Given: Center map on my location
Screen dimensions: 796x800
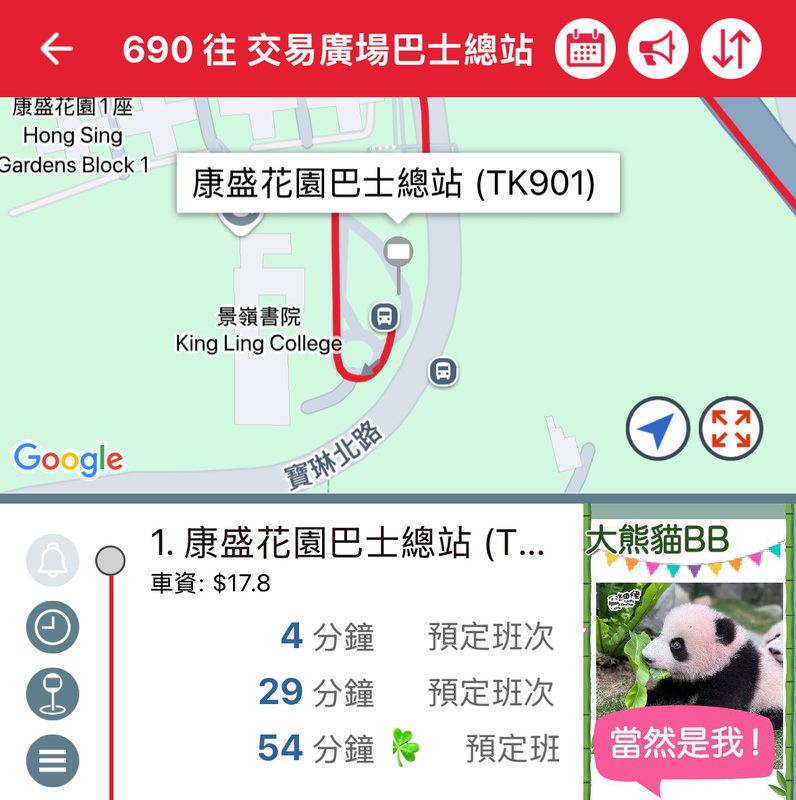Looking at the screenshot, I should pos(658,429).
